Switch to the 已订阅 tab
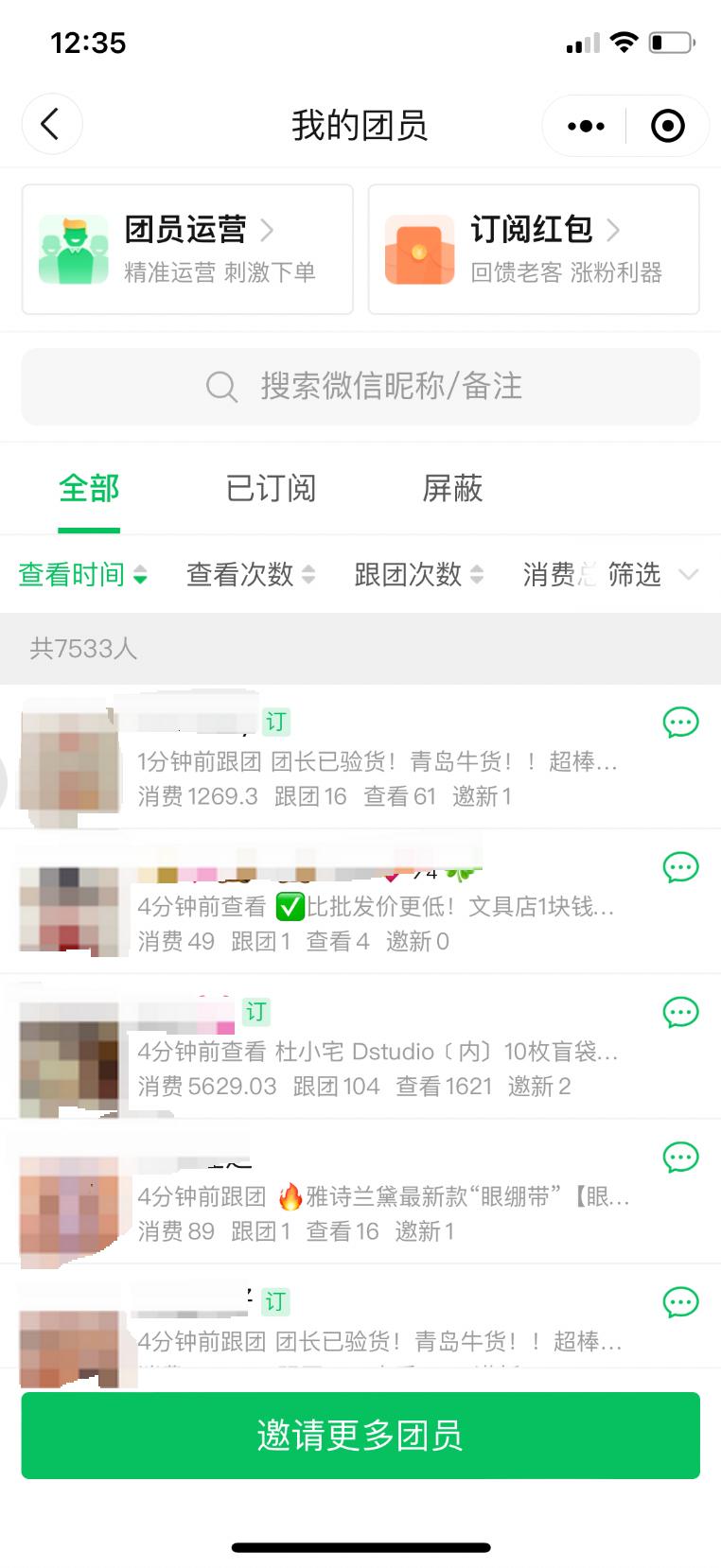Screen dimensions: 721x1568 pos(271,488)
